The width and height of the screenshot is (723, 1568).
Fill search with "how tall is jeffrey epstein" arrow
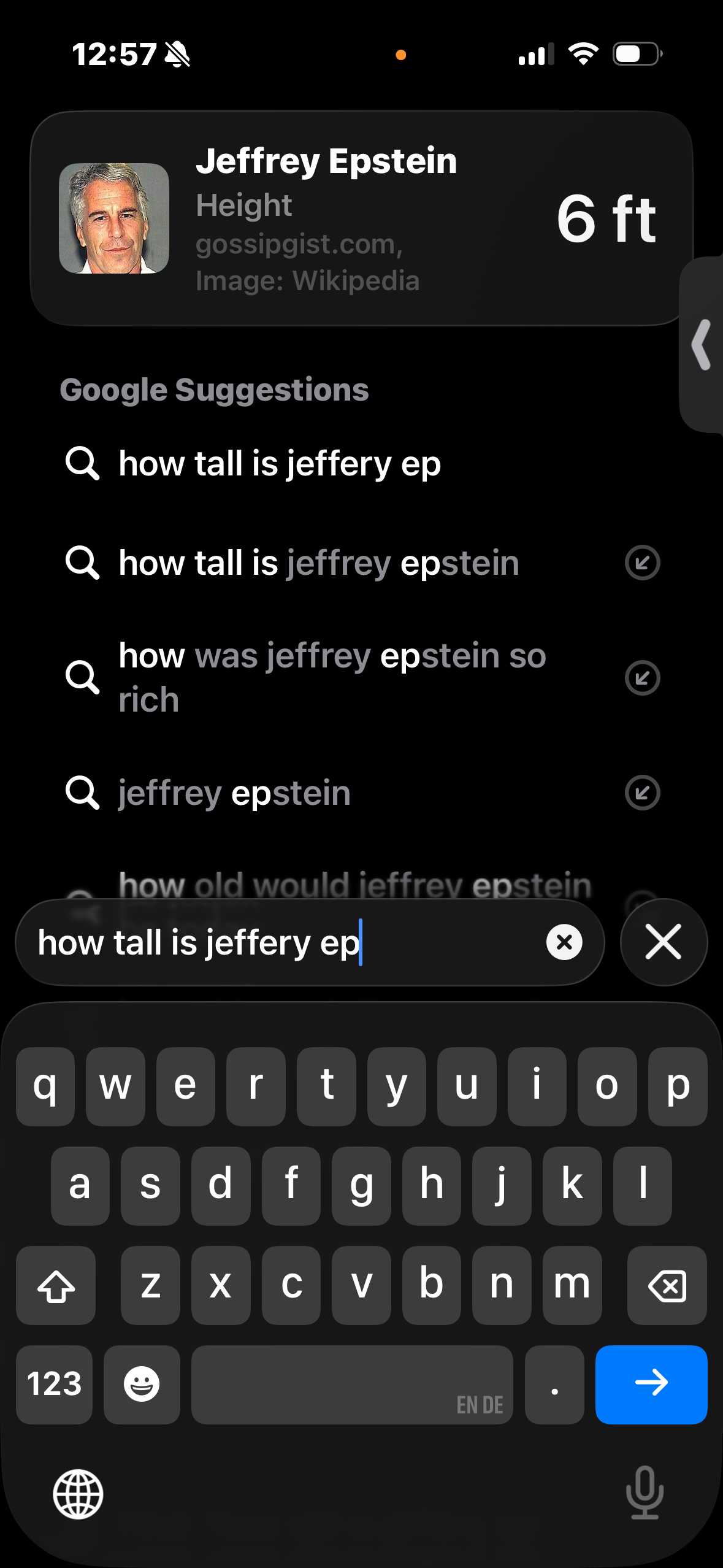click(x=642, y=563)
